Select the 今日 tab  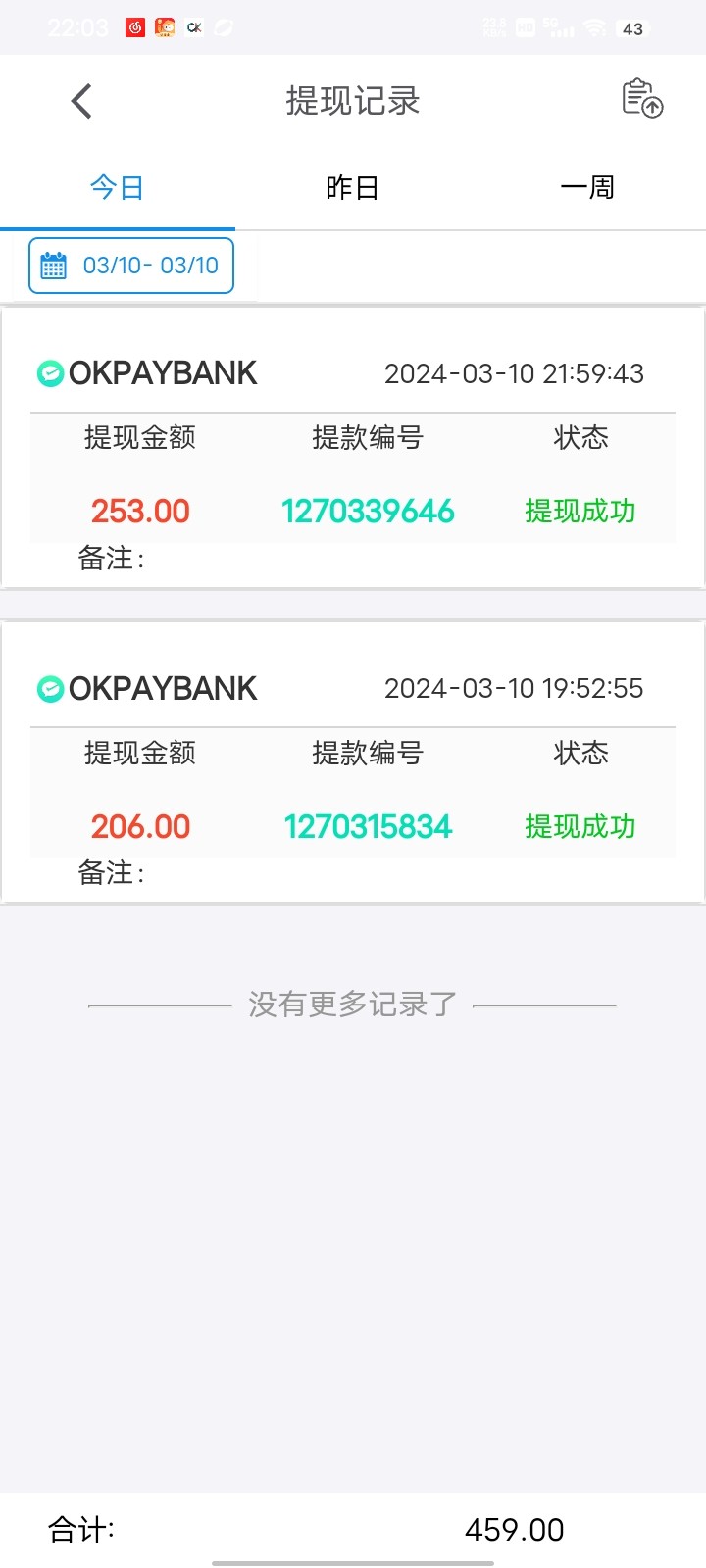click(x=117, y=187)
